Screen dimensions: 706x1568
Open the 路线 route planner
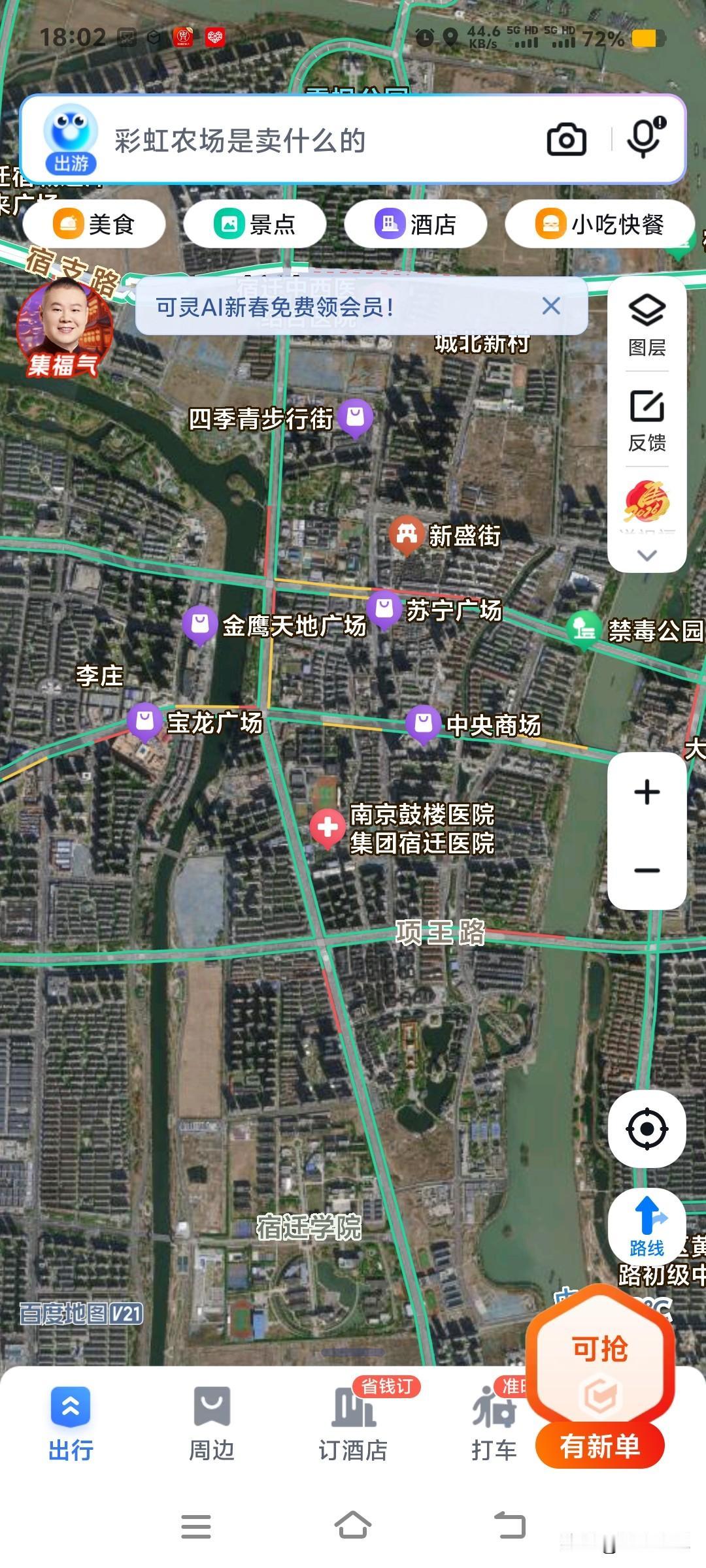(647, 1226)
